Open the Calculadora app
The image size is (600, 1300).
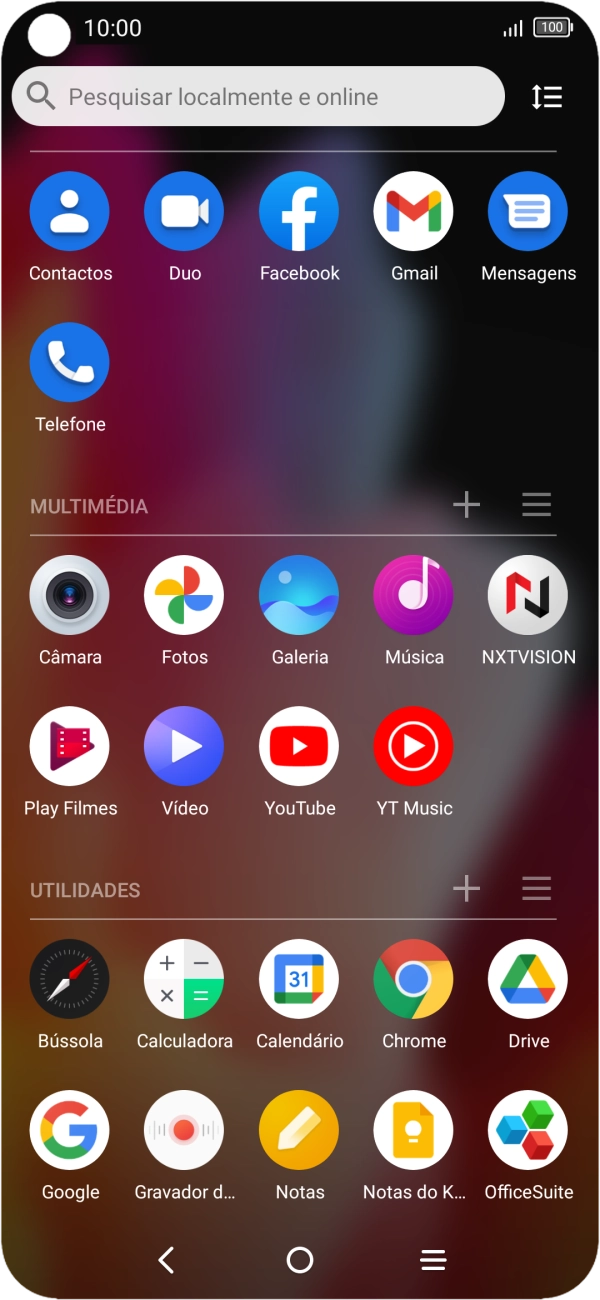(184, 979)
